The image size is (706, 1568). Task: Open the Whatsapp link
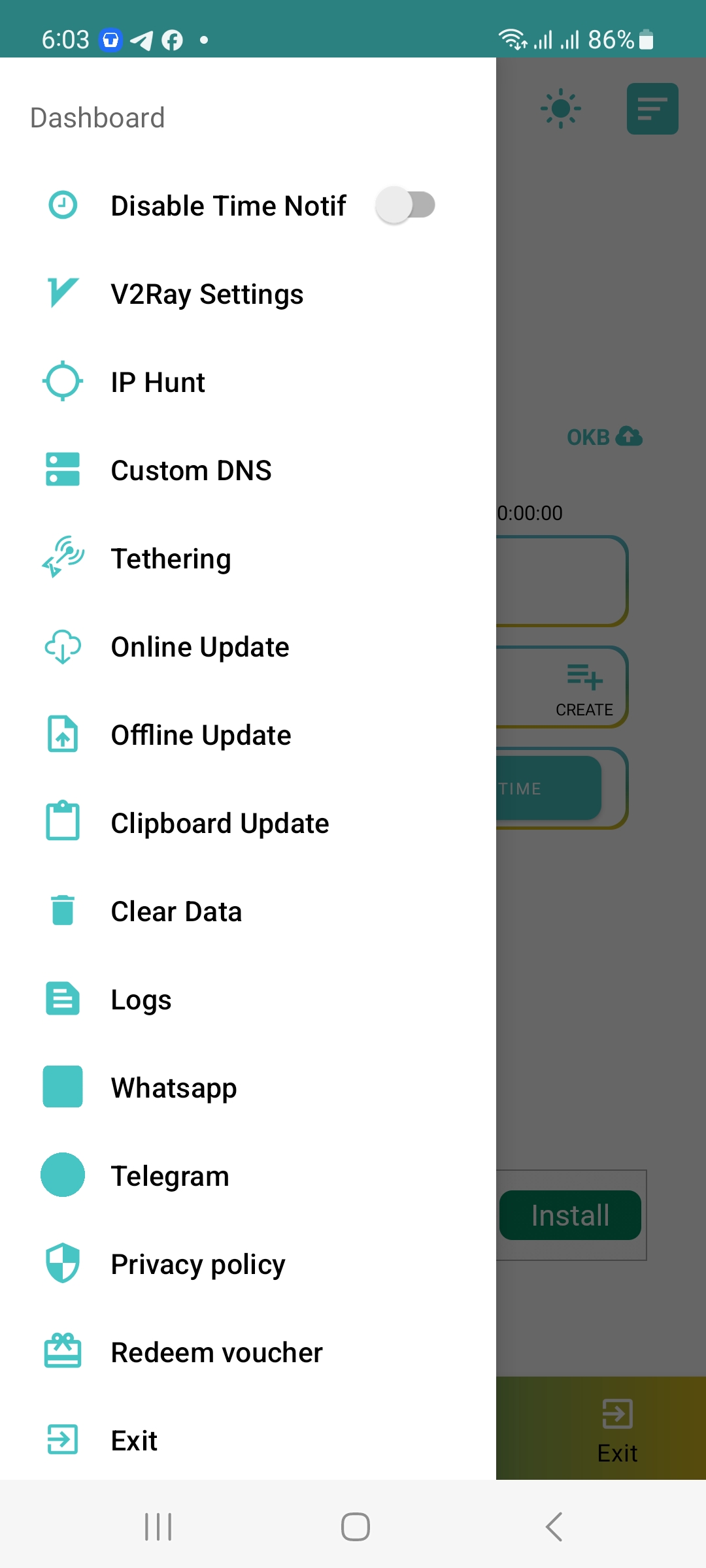(174, 1088)
